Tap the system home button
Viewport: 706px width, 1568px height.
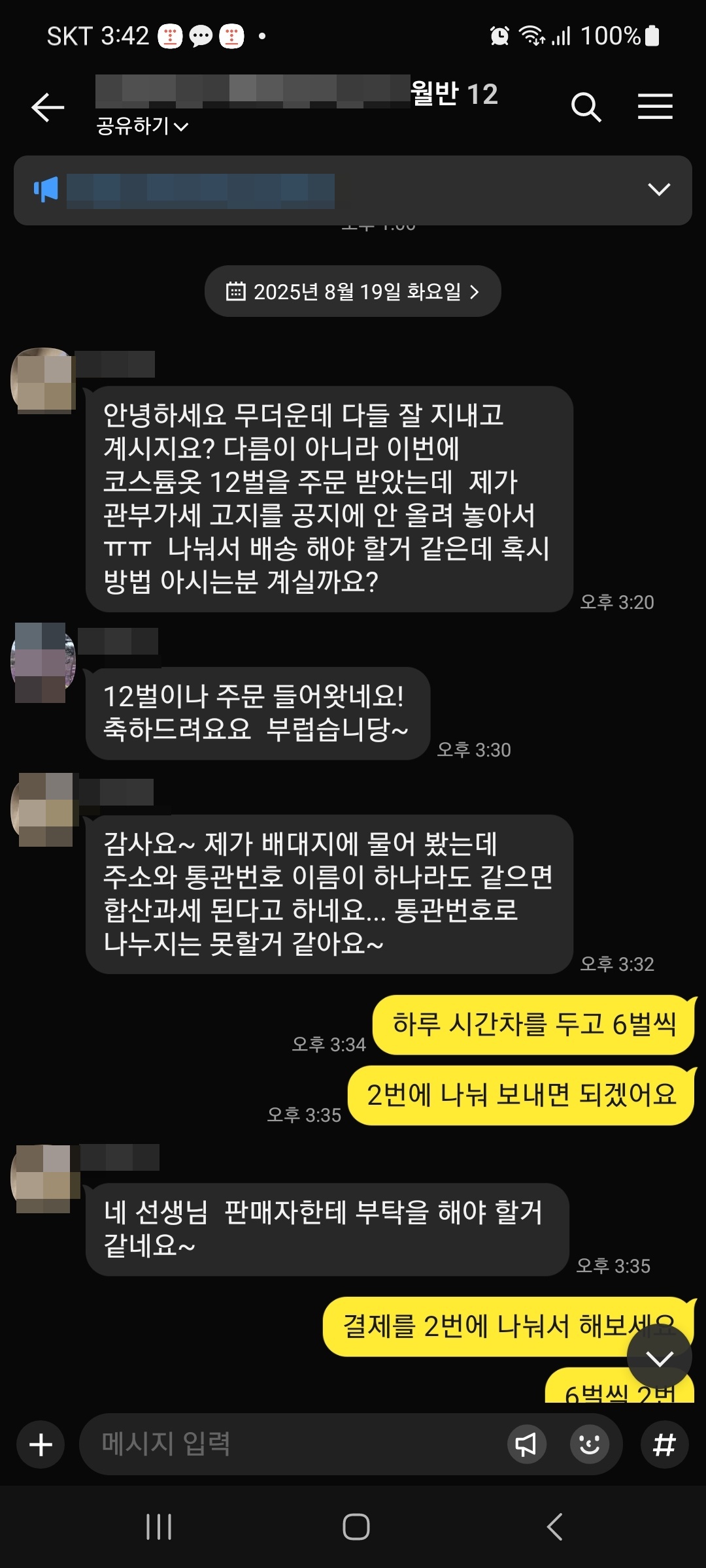(x=356, y=1527)
